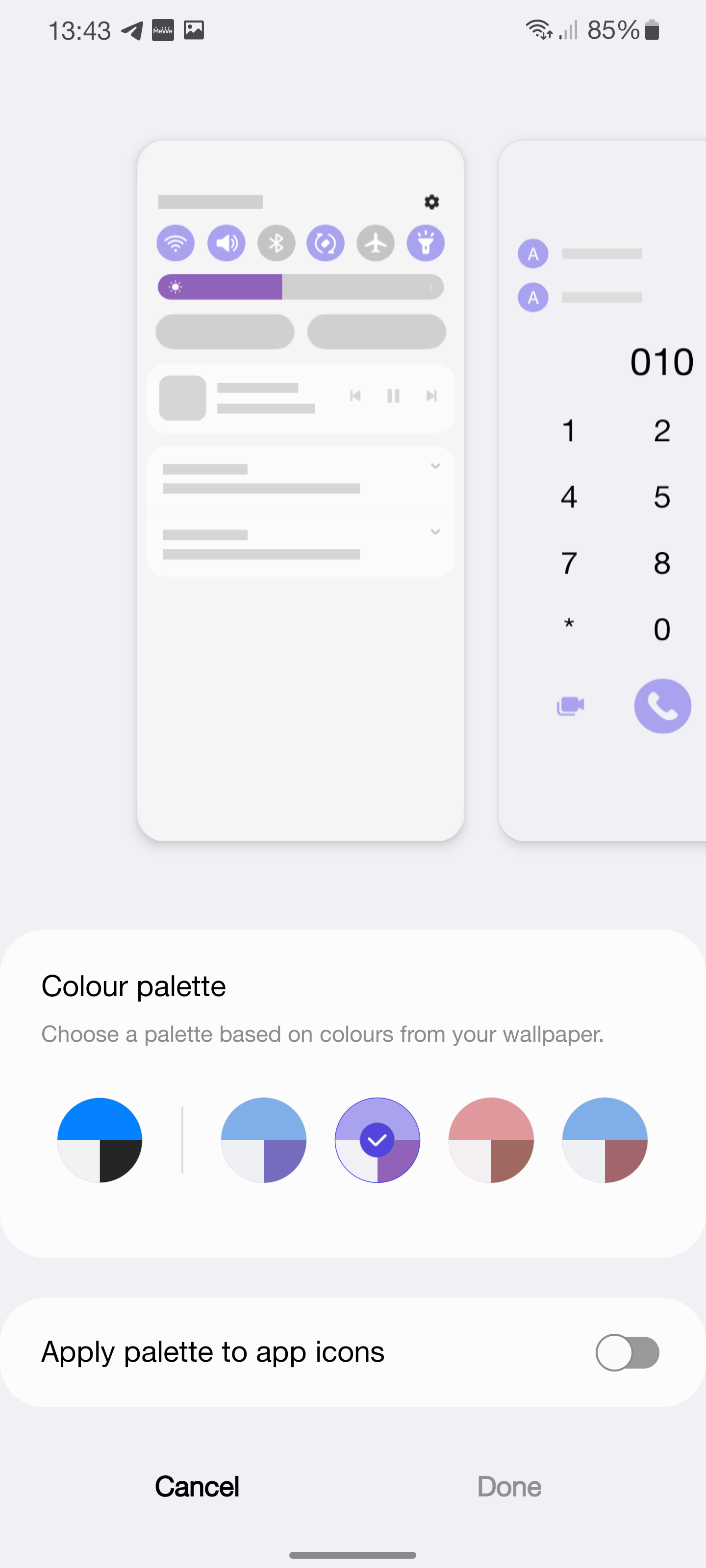The height and width of the screenshot is (1568, 706).
Task: Select the blue and mauve palette
Action: click(x=605, y=1139)
